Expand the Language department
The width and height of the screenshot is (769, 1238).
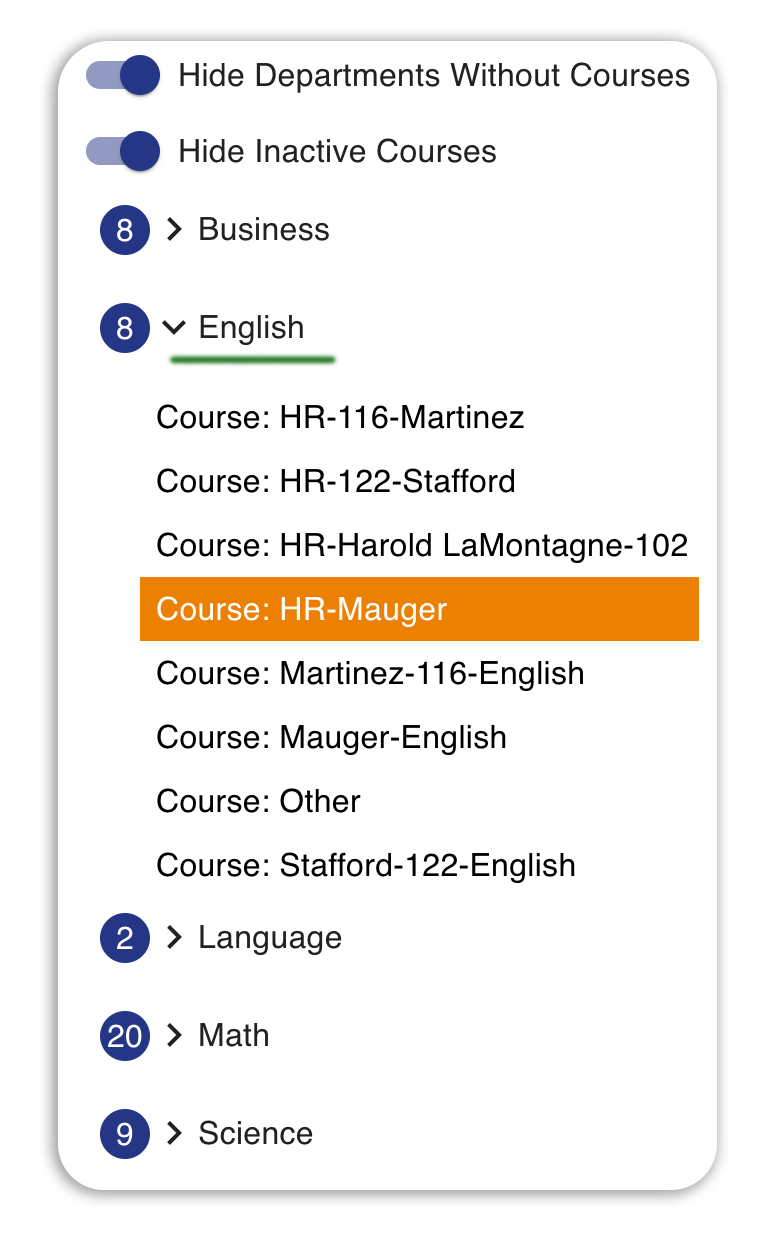pyautogui.click(x=174, y=937)
